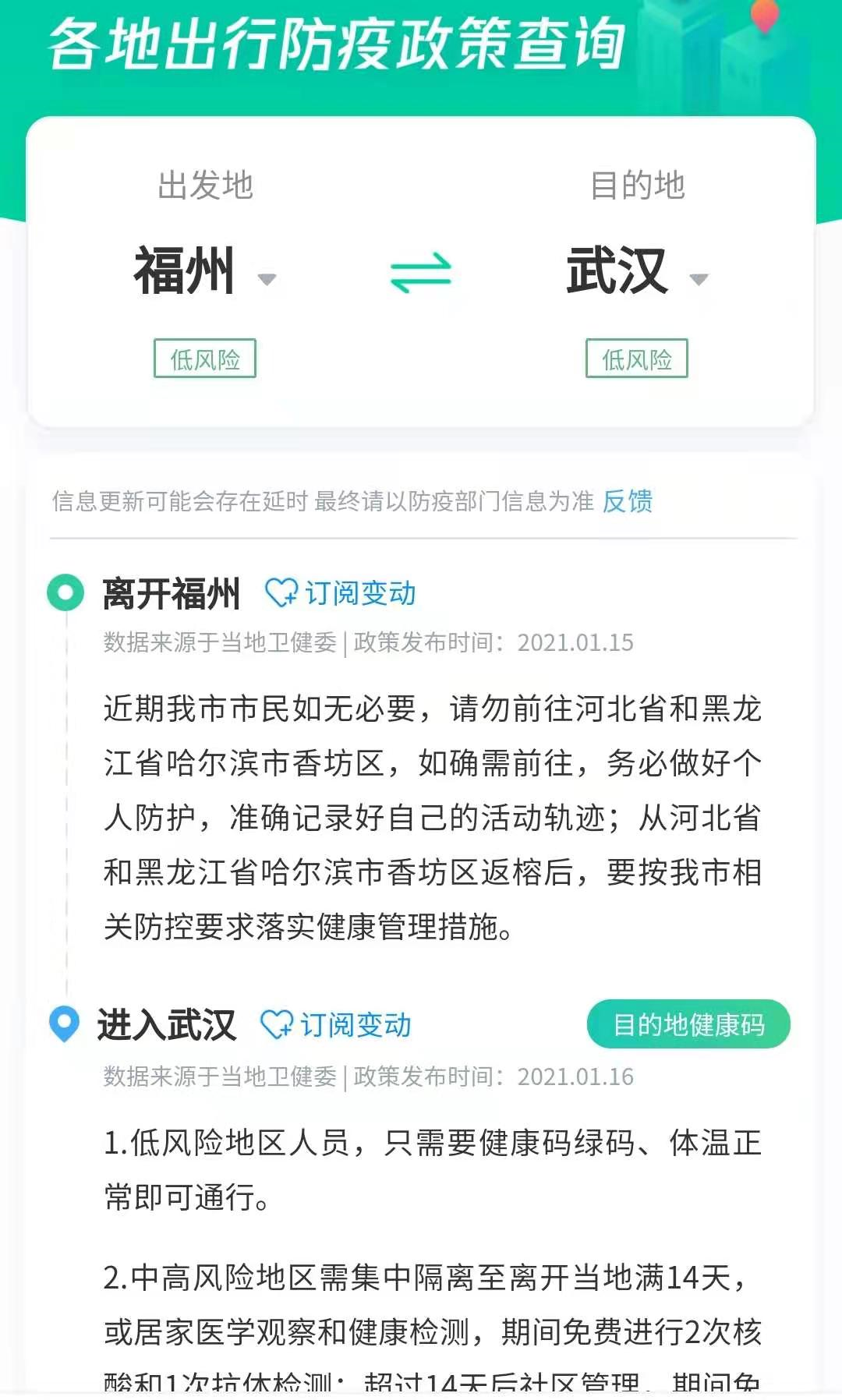The width and height of the screenshot is (842, 1400).
Task: Subscribe to changes for 离开福州
Action: tap(341, 594)
